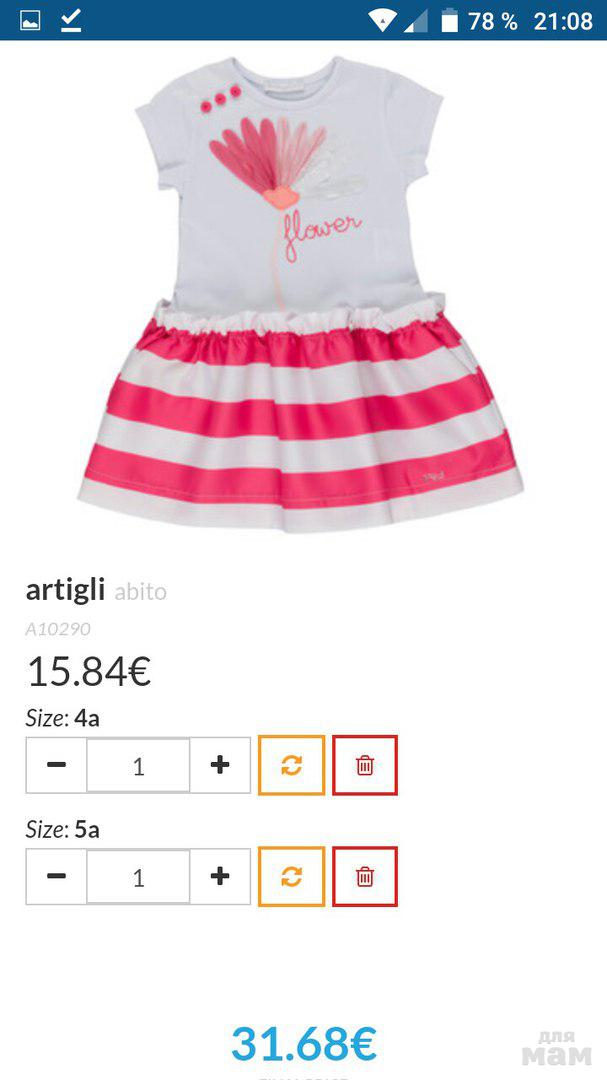Refresh the size 5a item
The width and height of the screenshot is (607, 1080).
291,877
